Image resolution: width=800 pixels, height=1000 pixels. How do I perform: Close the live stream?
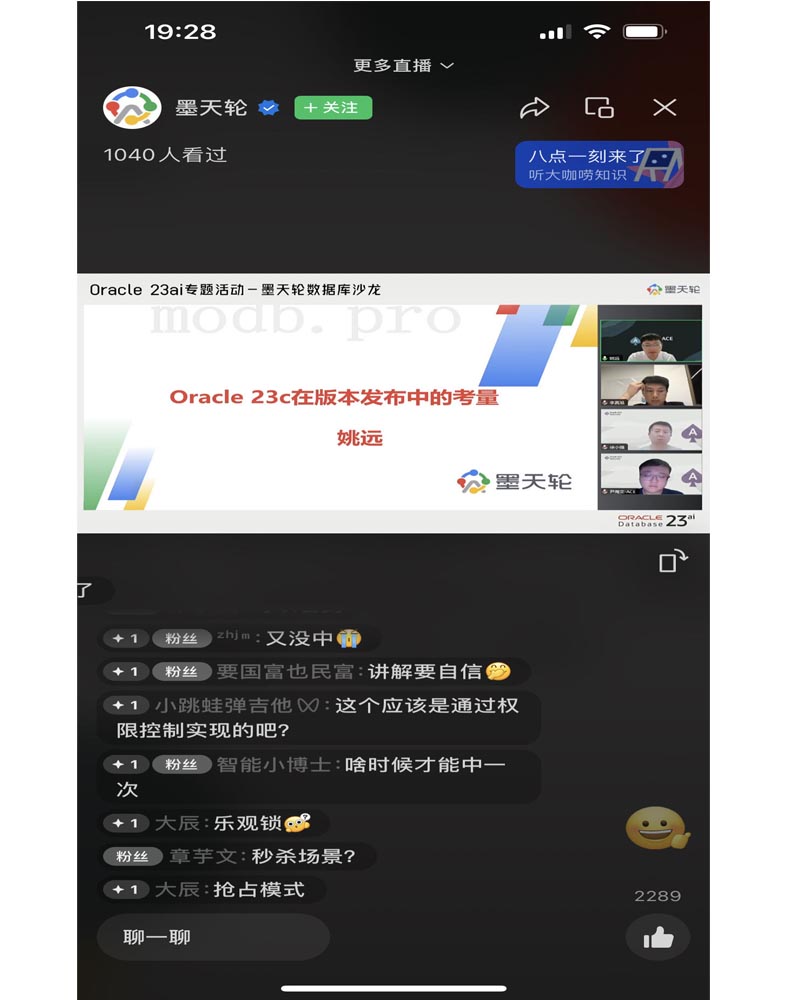click(664, 108)
